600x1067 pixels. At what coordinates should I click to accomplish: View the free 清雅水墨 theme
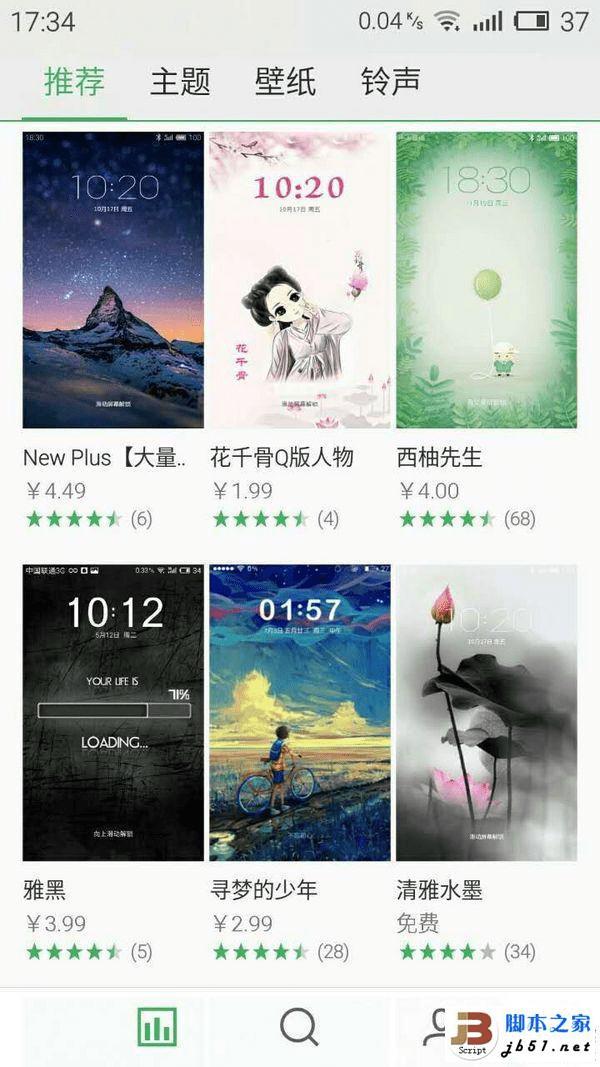pos(487,712)
